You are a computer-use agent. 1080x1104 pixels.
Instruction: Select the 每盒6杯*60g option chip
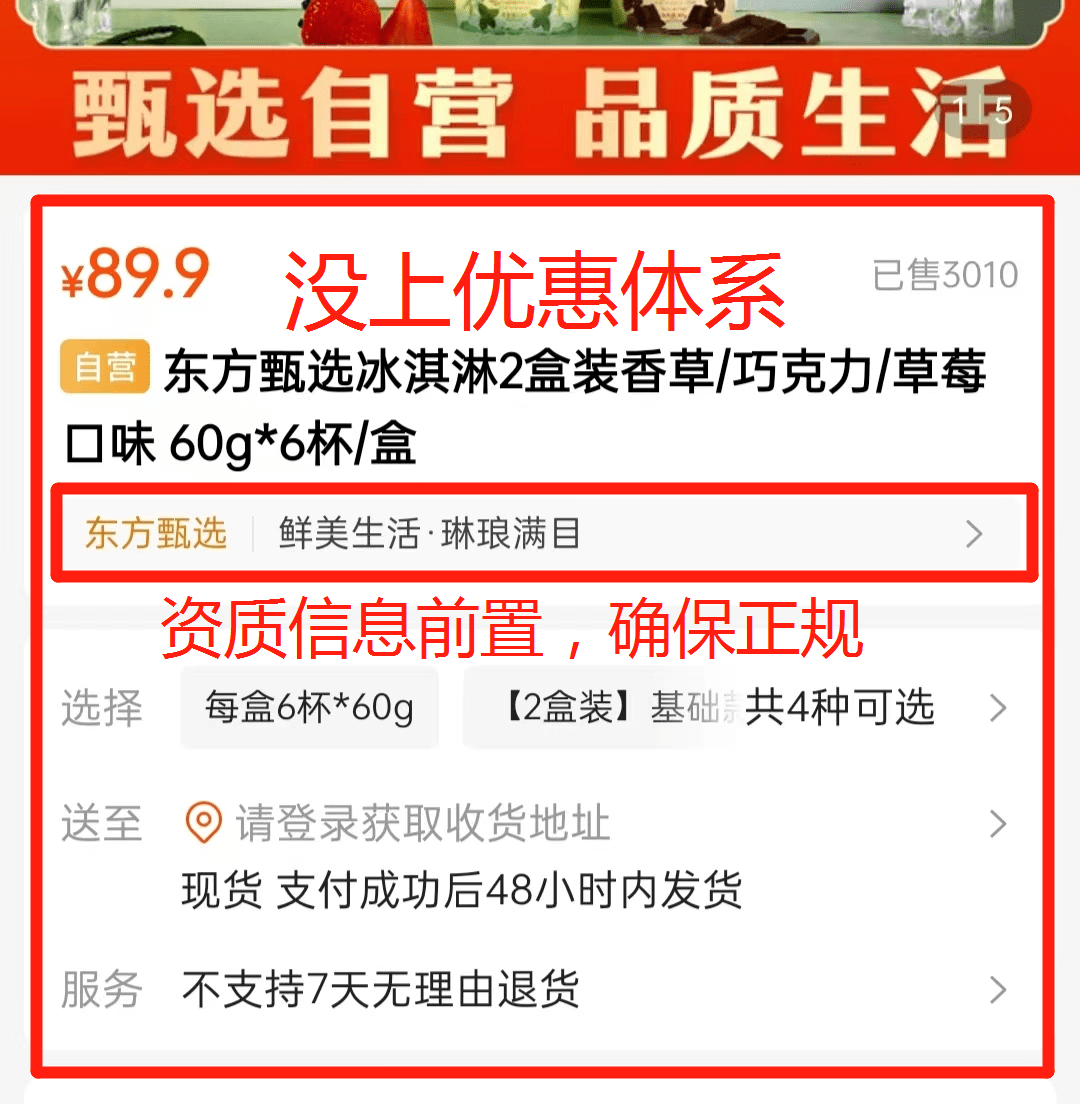(x=309, y=709)
